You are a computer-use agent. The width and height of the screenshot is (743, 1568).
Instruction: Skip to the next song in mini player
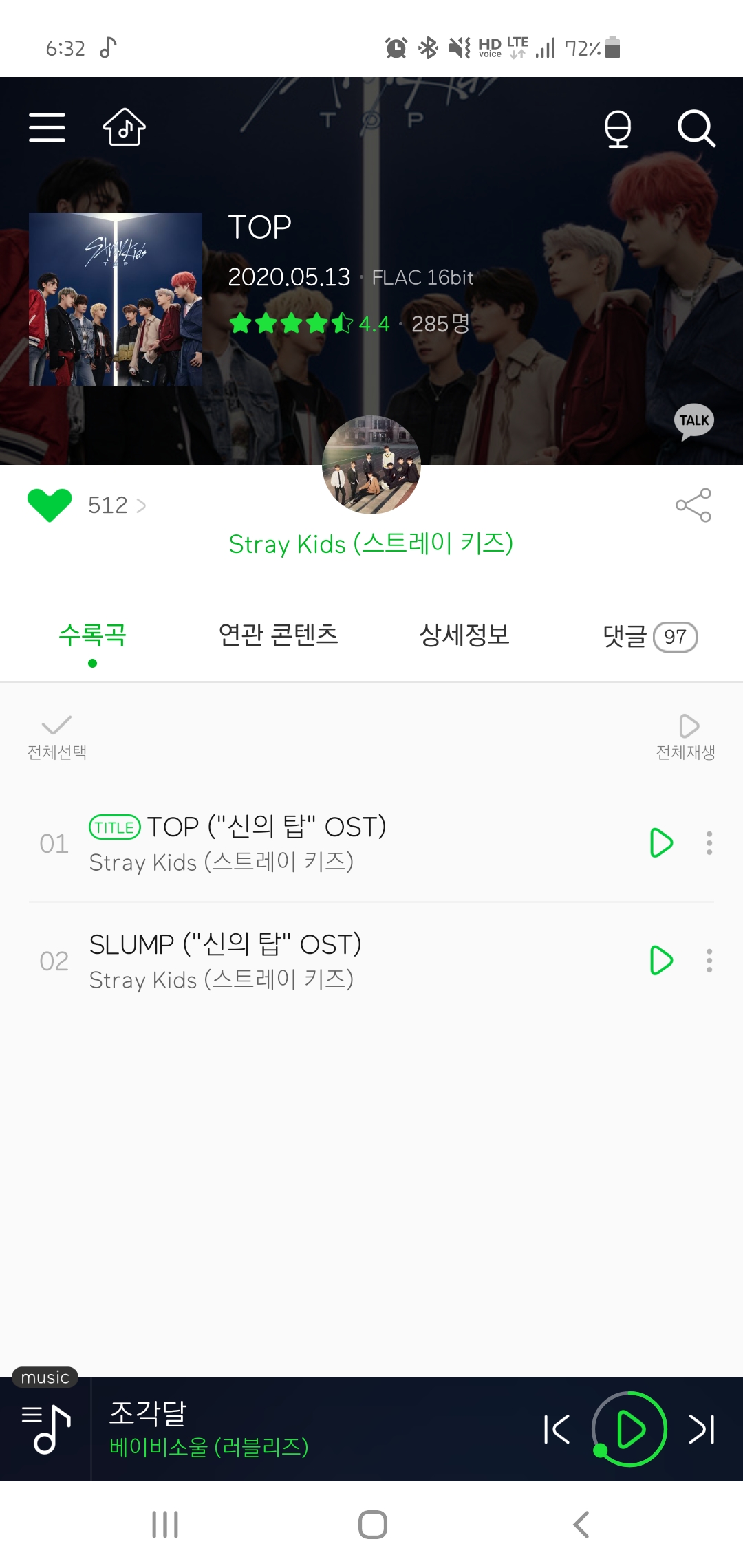click(x=702, y=1429)
